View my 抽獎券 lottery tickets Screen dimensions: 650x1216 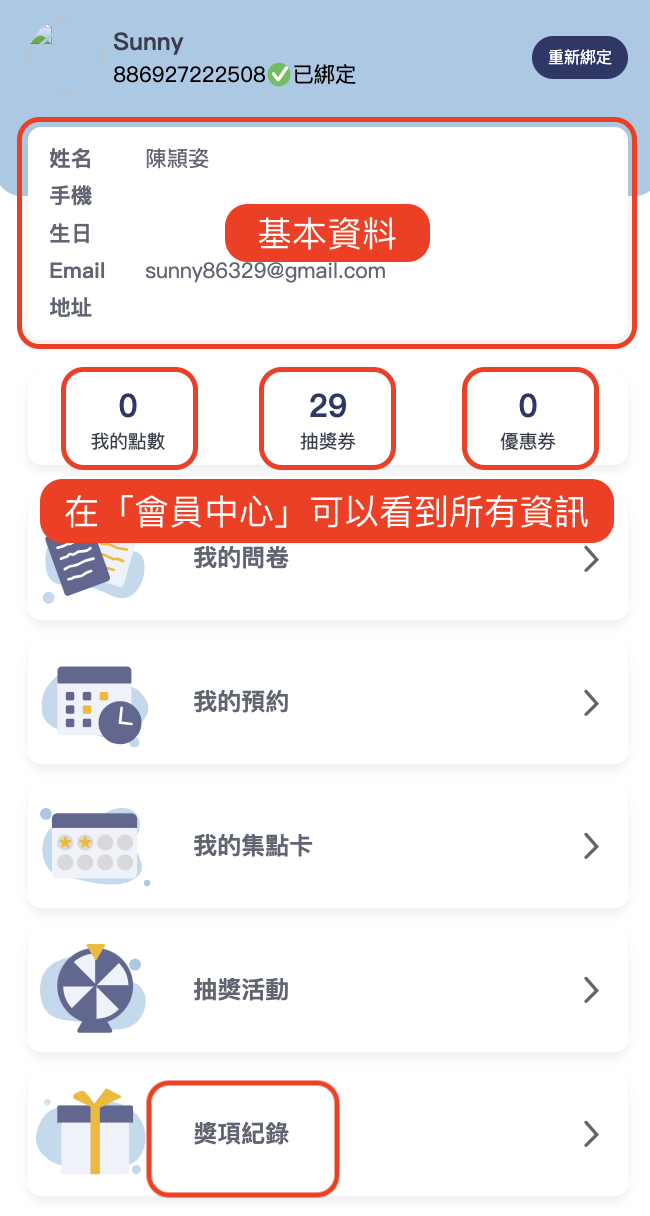pyautogui.click(x=327, y=418)
